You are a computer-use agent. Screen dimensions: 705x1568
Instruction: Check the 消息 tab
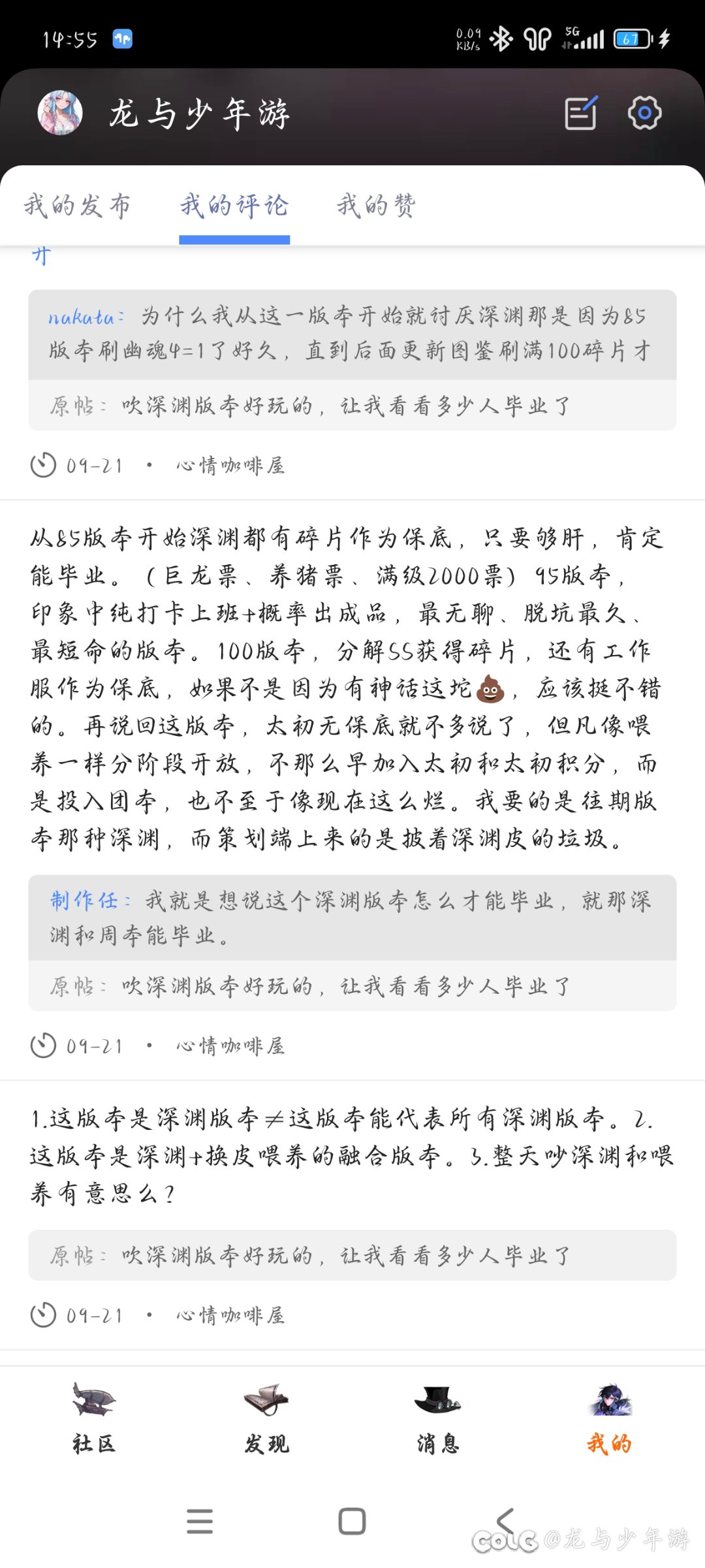(438, 1418)
